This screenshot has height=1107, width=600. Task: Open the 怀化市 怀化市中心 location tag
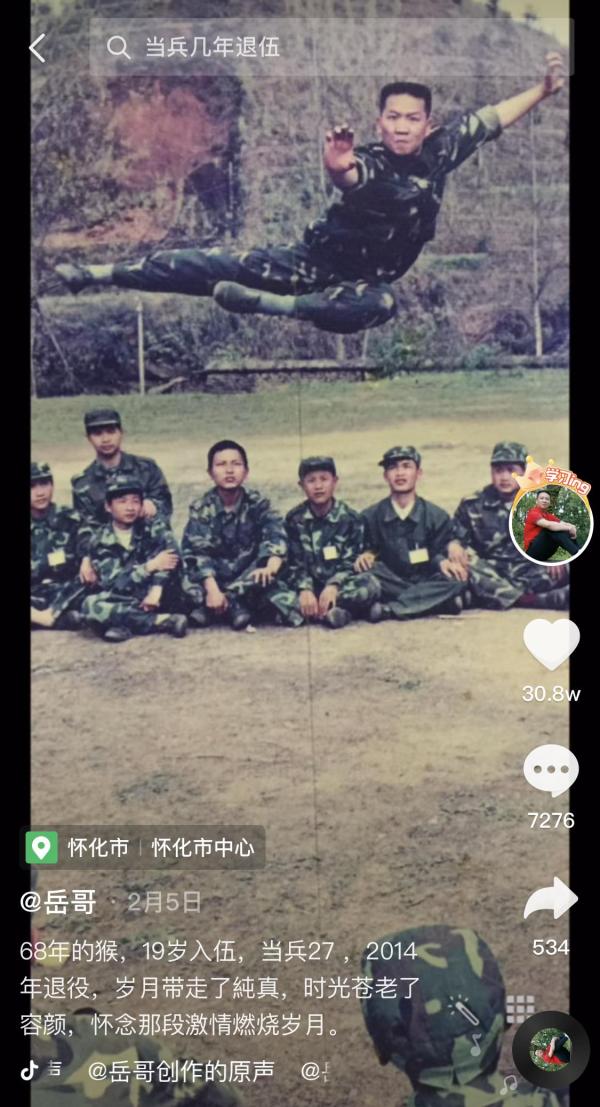(x=145, y=848)
